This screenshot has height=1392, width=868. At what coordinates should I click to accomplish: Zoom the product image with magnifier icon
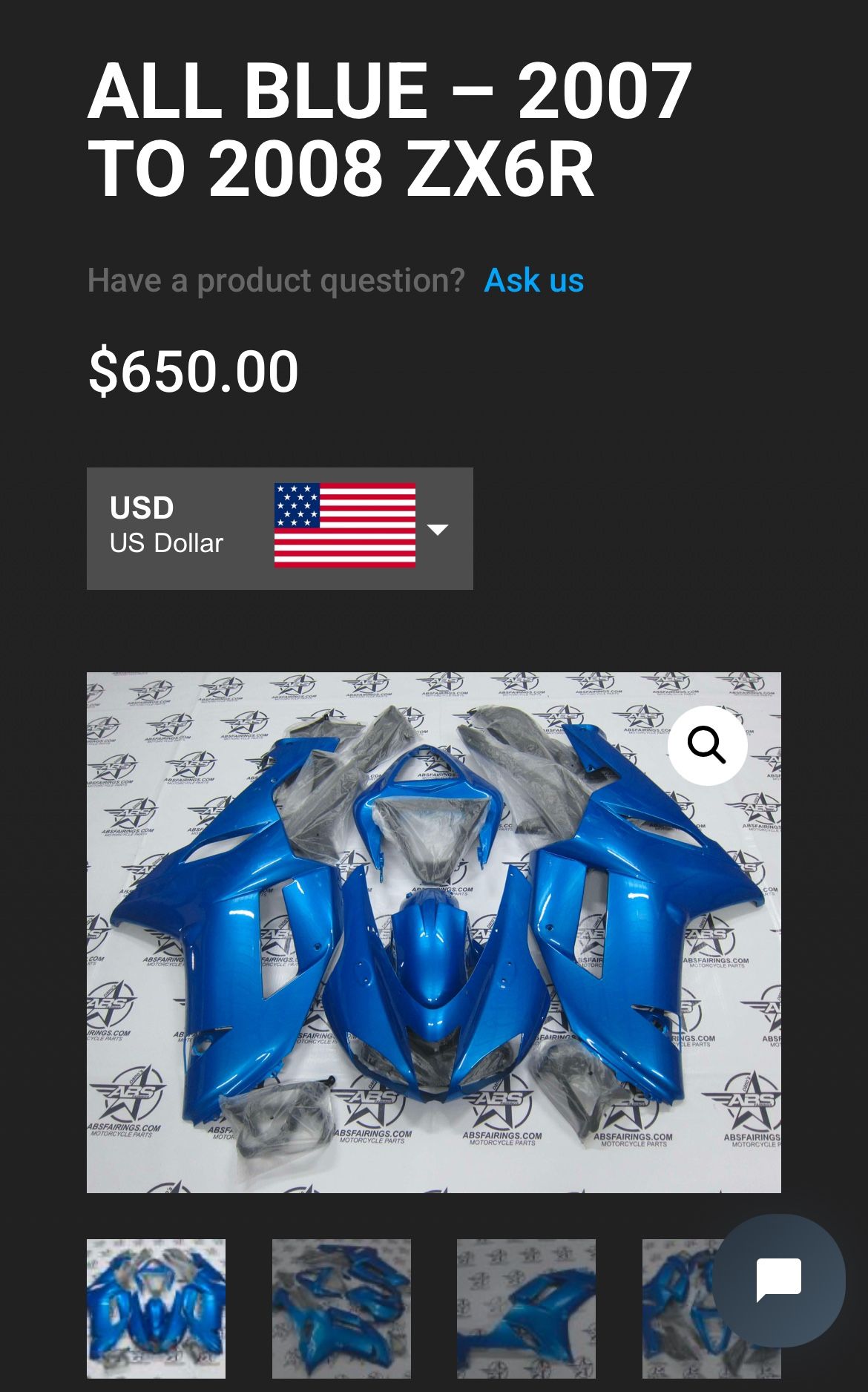click(707, 745)
